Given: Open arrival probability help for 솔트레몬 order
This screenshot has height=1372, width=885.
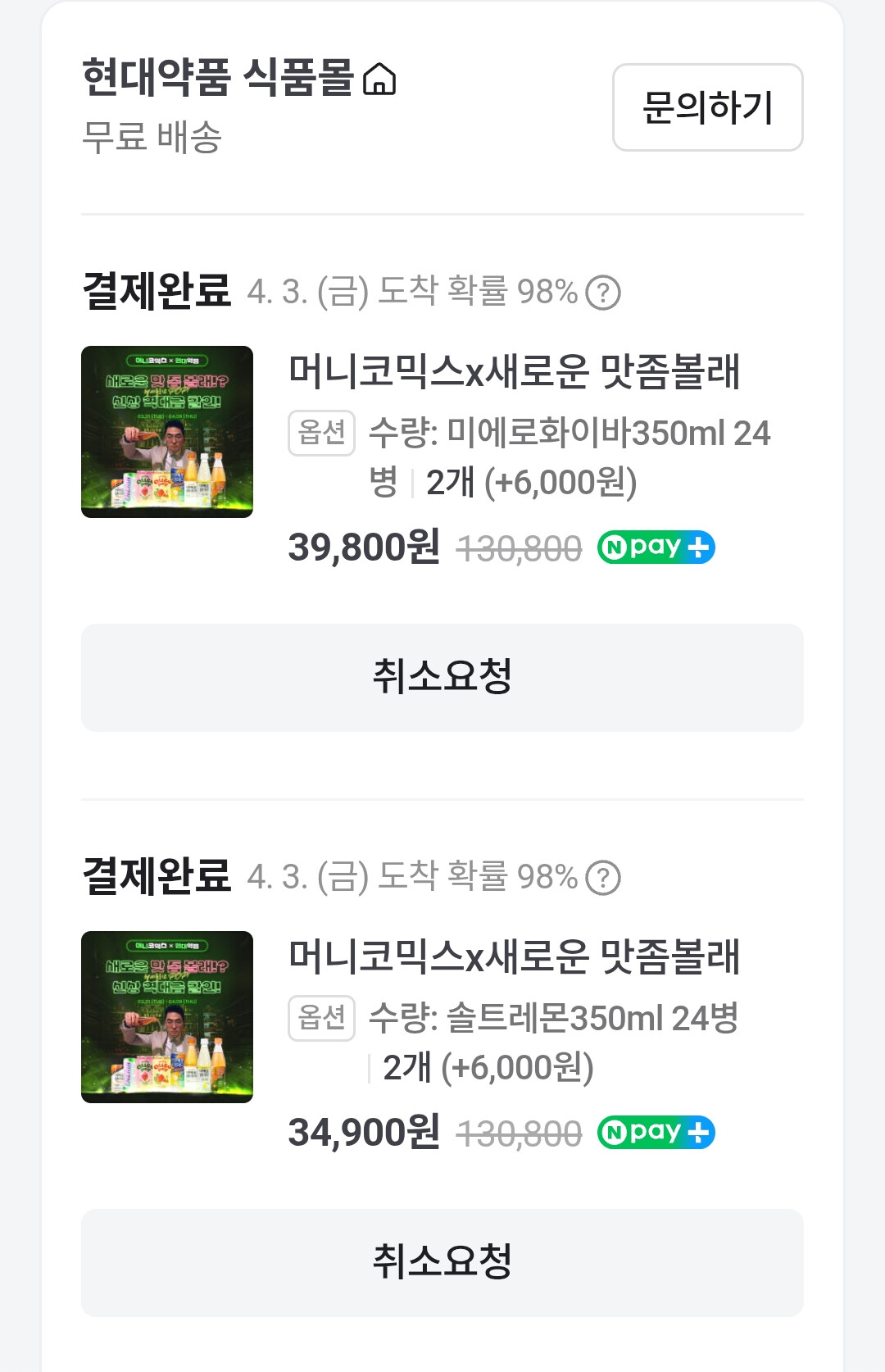Looking at the screenshot, I should [604, 878].
